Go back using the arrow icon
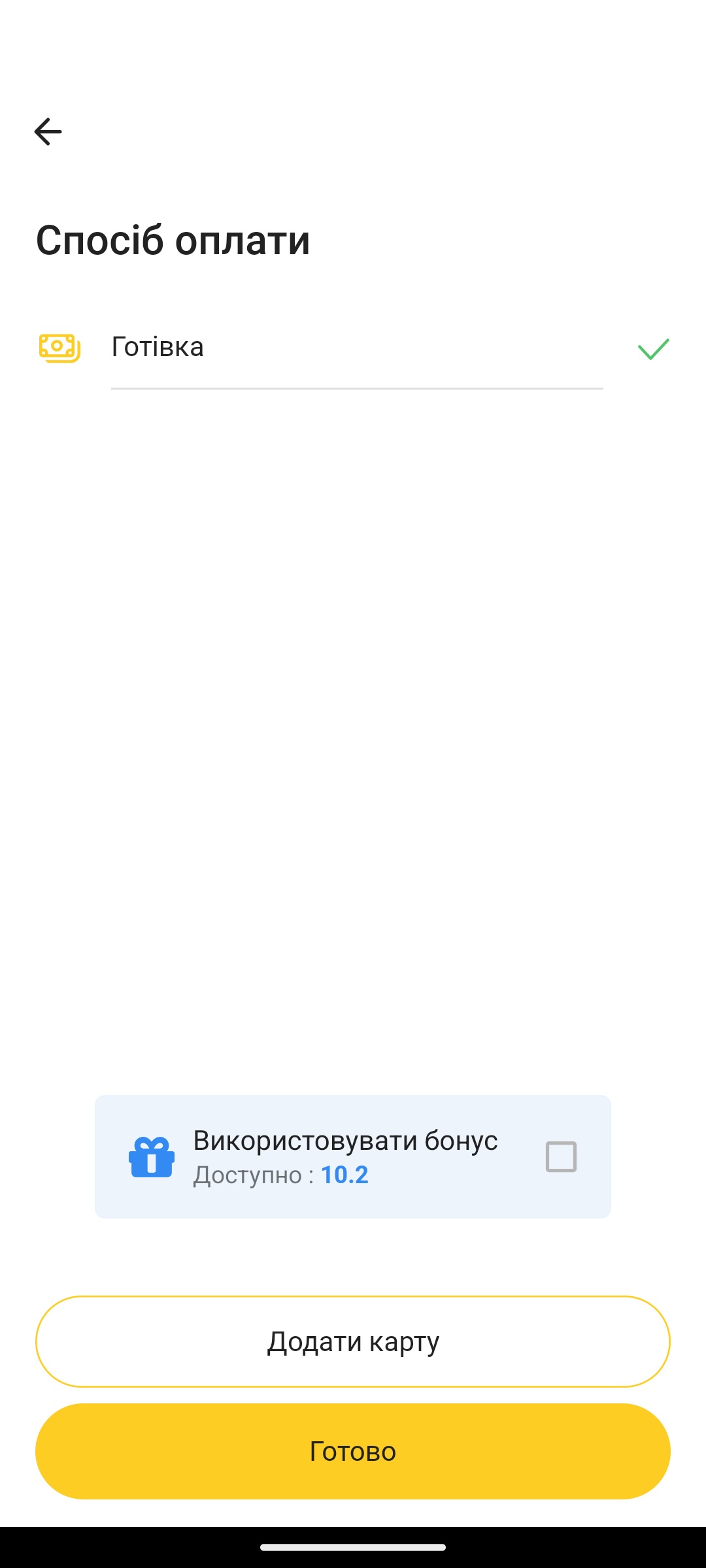This screenshot has height=1568, width=706. pos(48,132)
